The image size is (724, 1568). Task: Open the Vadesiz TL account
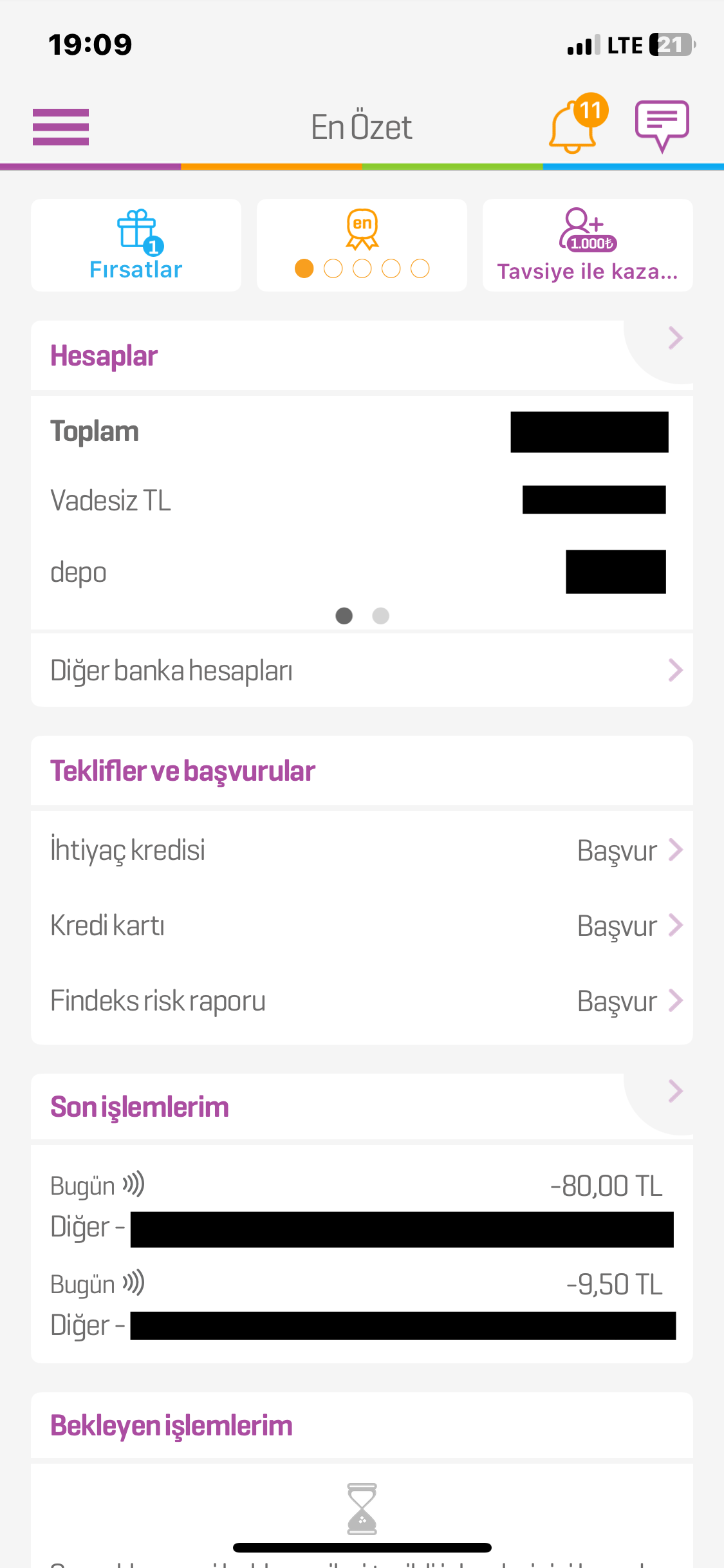pyautogui.click(x=360, y=500)
